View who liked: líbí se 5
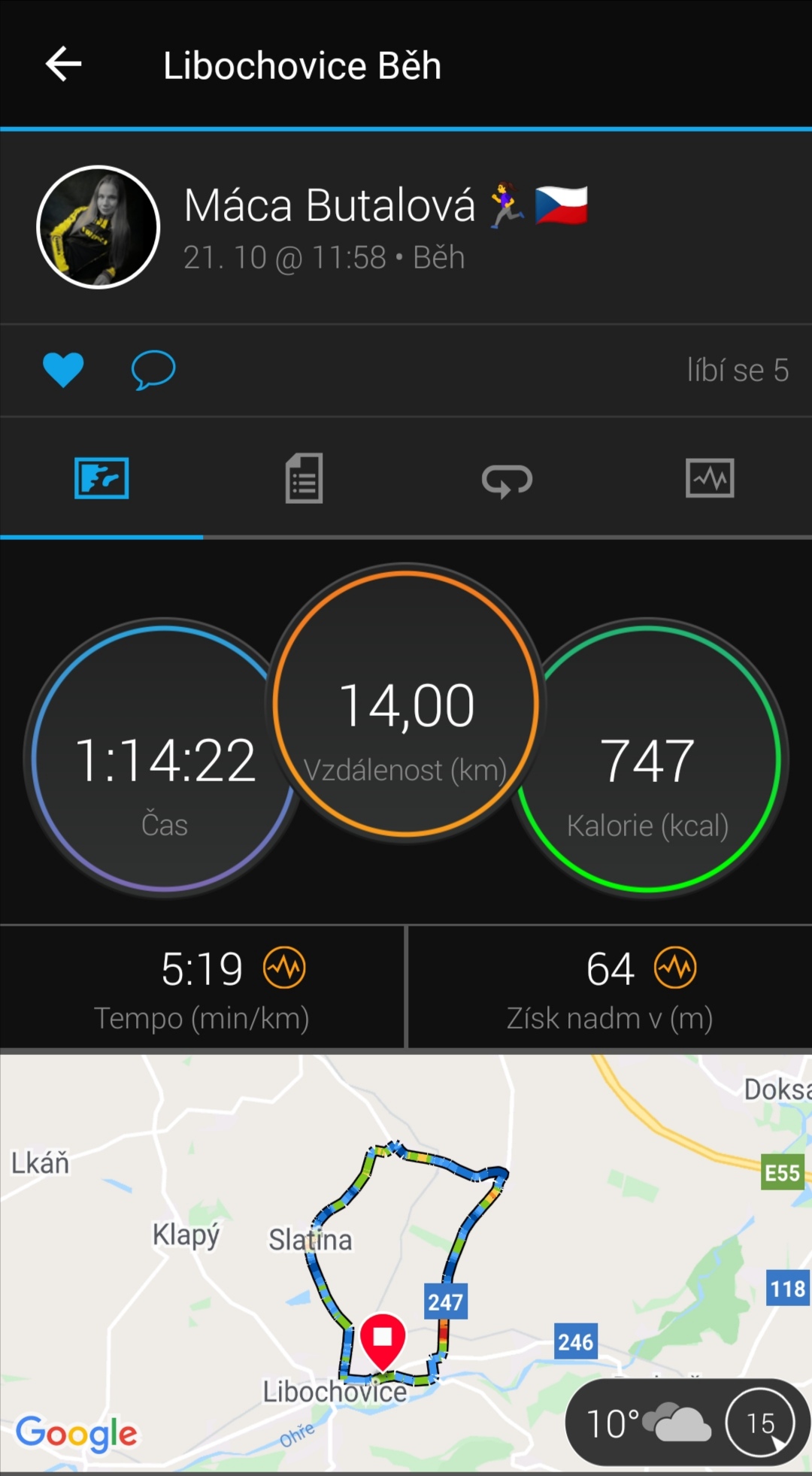 tap(738, 370)
